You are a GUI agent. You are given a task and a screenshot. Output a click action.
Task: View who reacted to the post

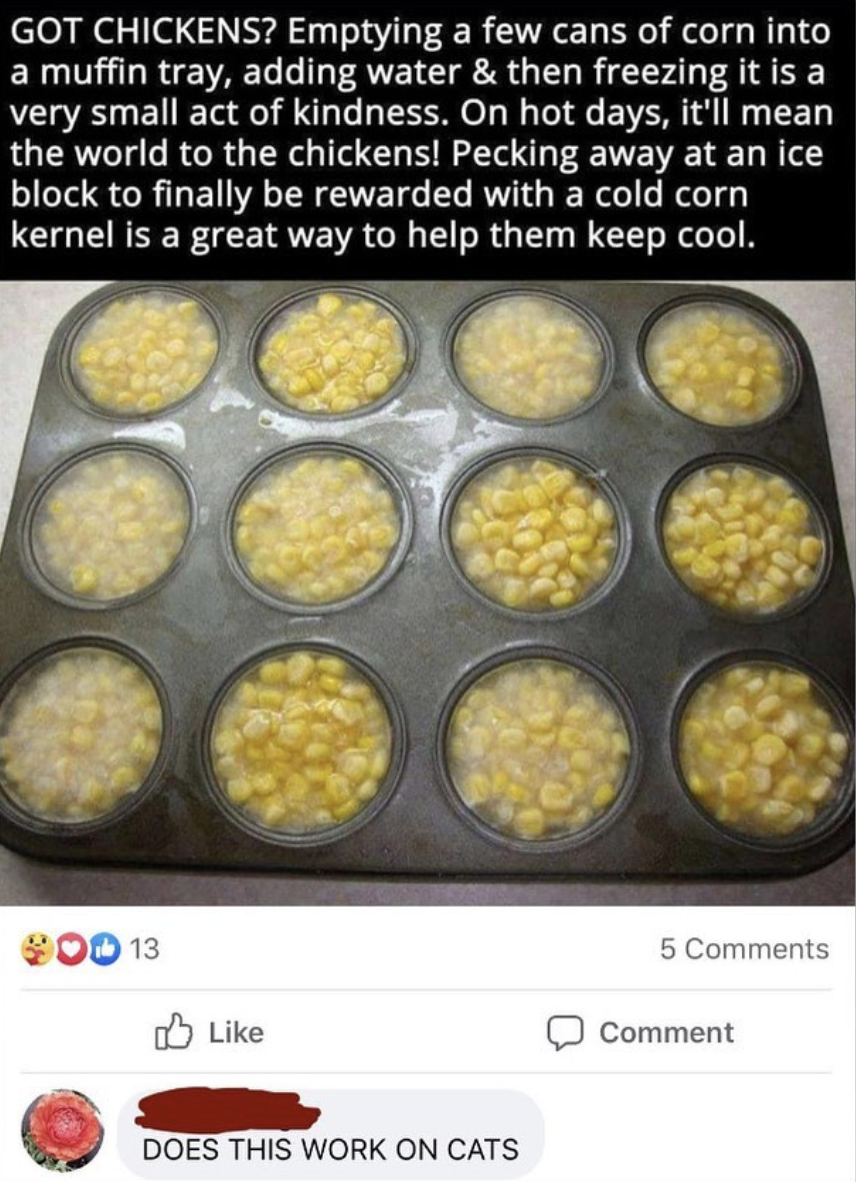(x=90, y=948)
